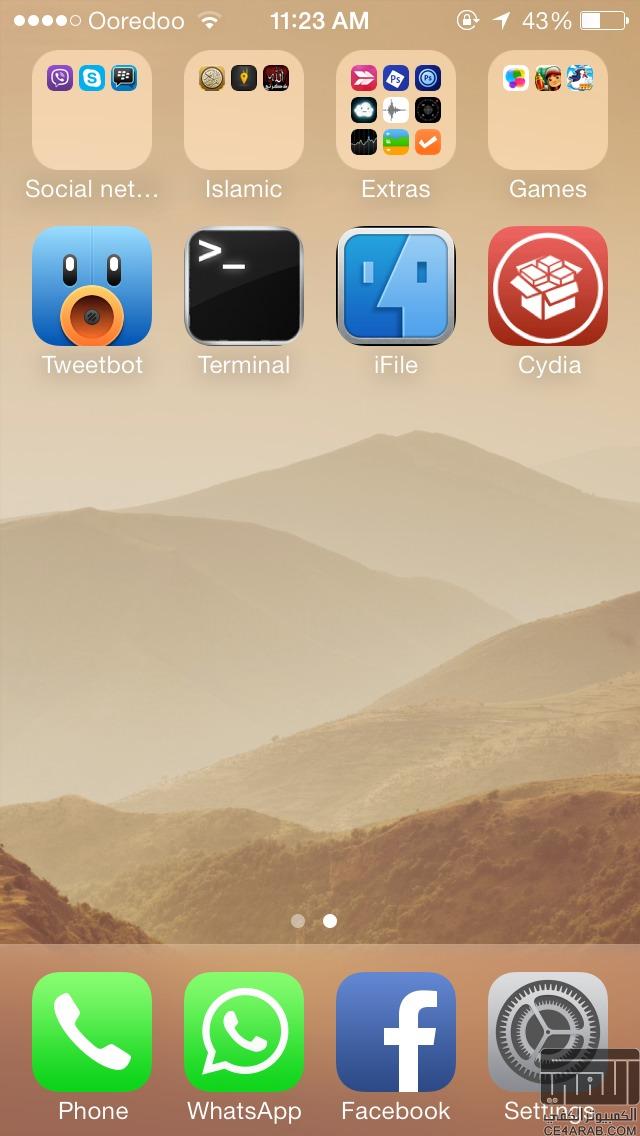Open the Social networks folder
Viewport: 640px width, 1136px height.
click(x=92, y=110)
